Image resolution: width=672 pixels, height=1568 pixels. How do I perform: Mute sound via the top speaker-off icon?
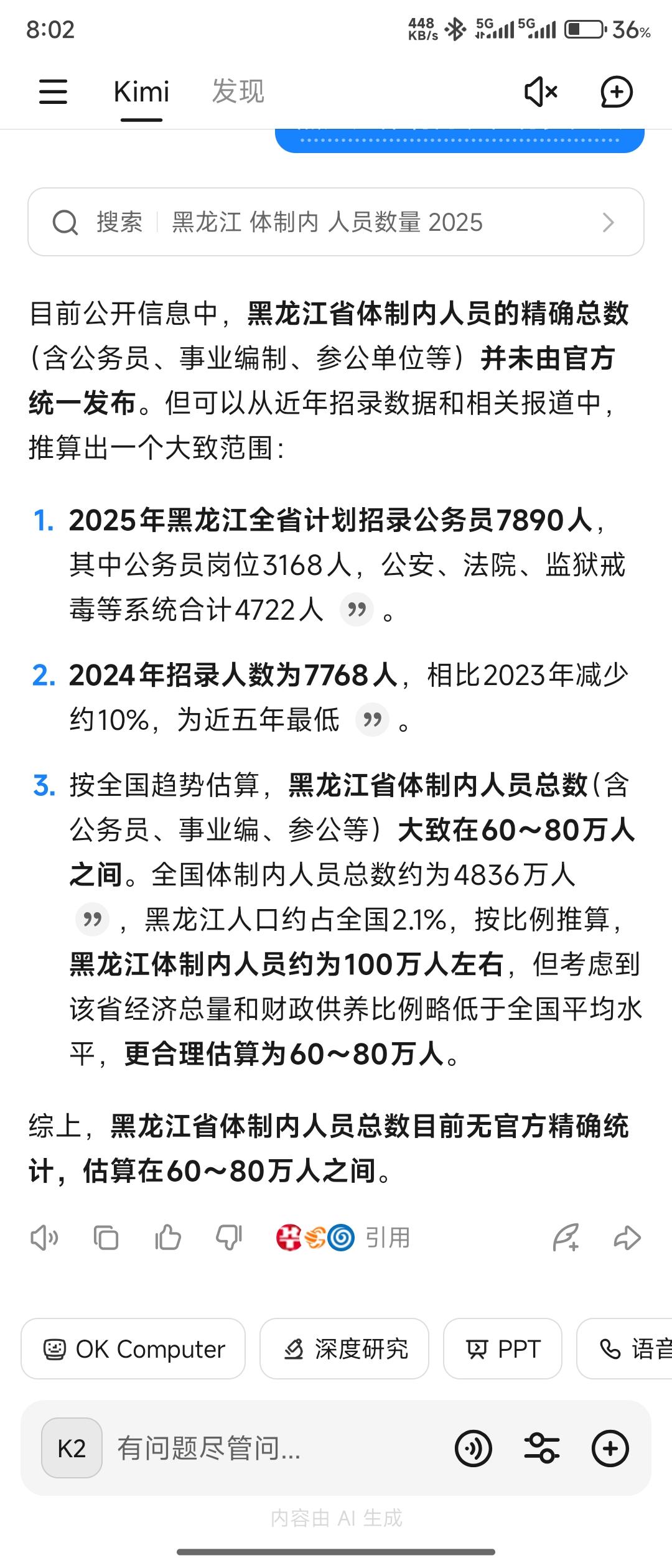click(x=539, y=91)
